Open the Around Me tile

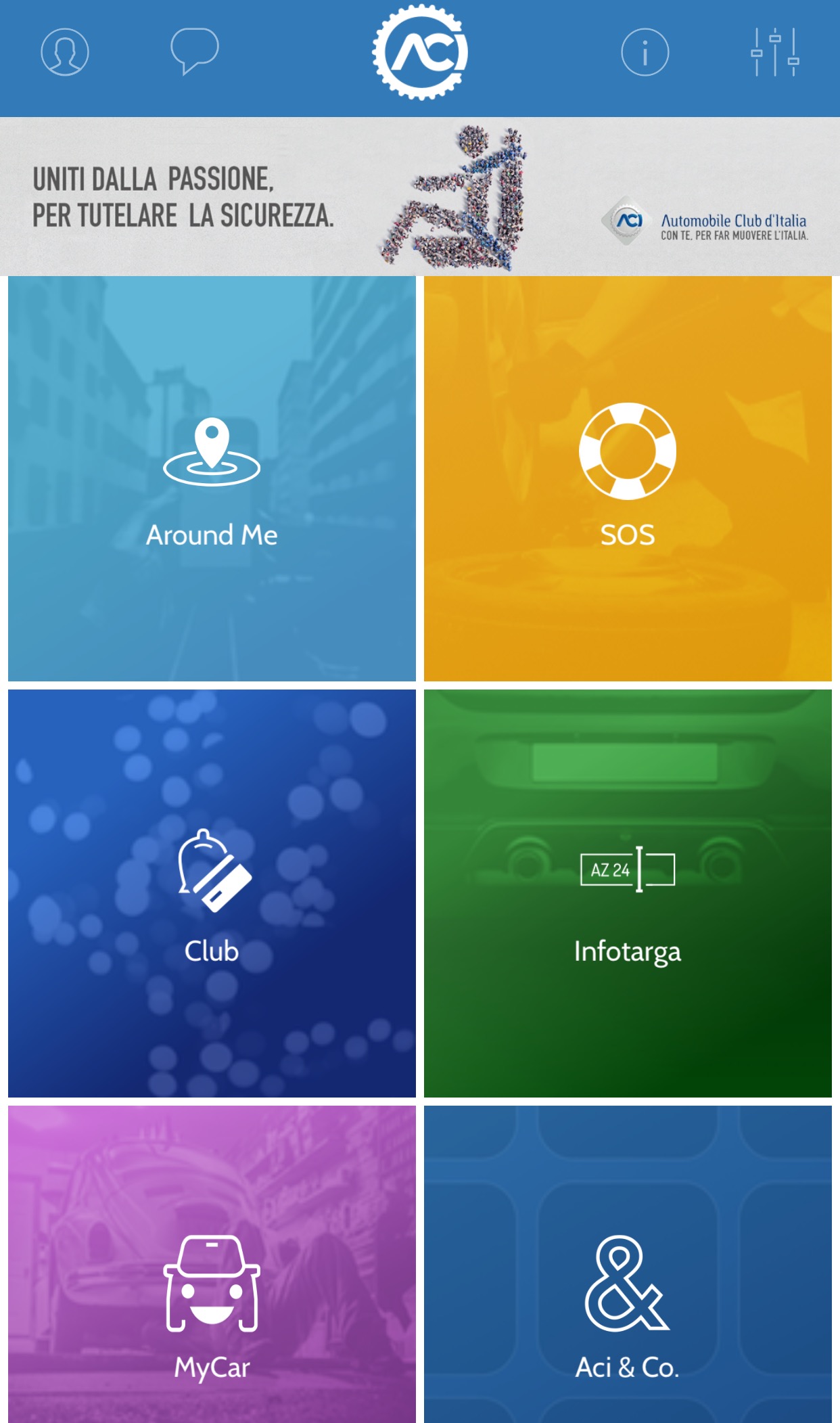(212, 478)
